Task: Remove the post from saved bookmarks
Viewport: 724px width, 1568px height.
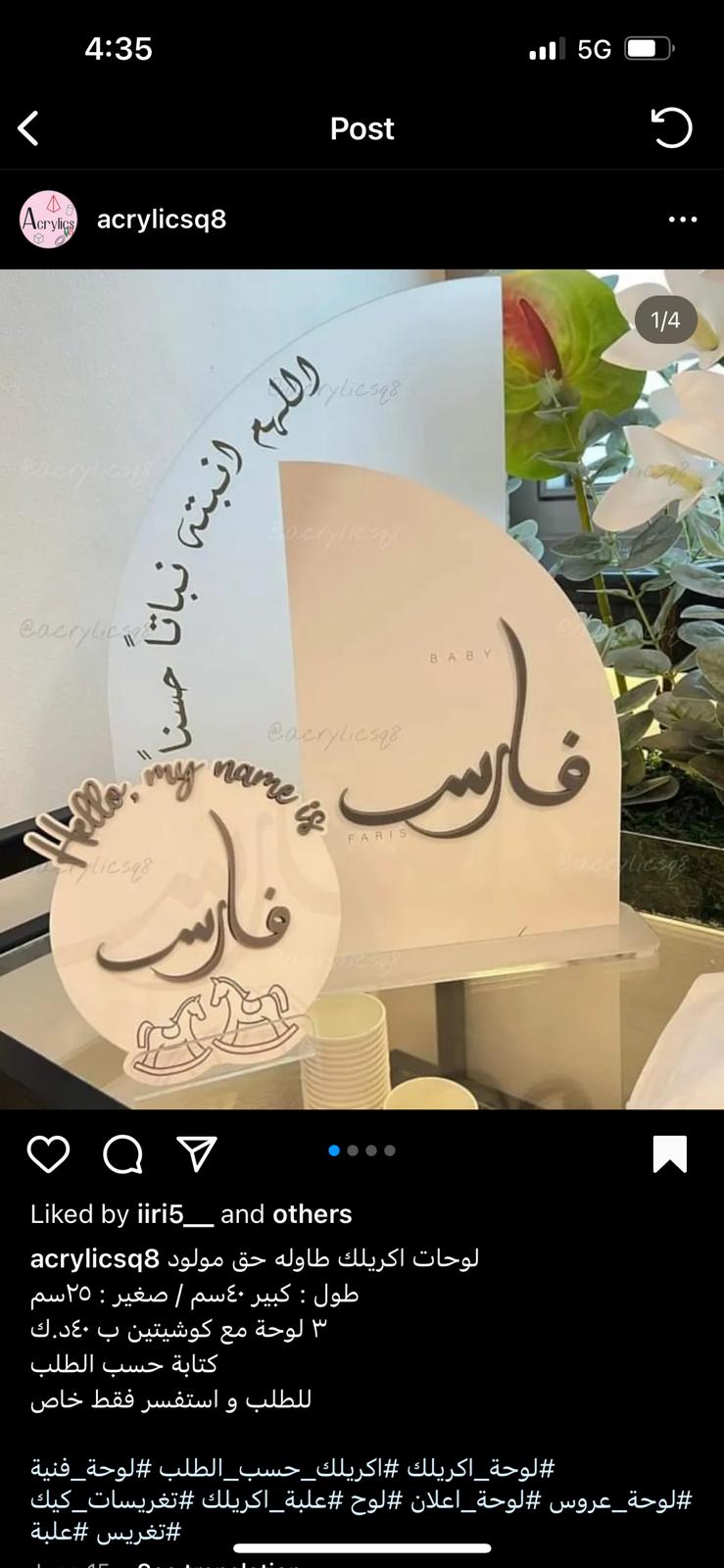Action: click(670, 1154)
